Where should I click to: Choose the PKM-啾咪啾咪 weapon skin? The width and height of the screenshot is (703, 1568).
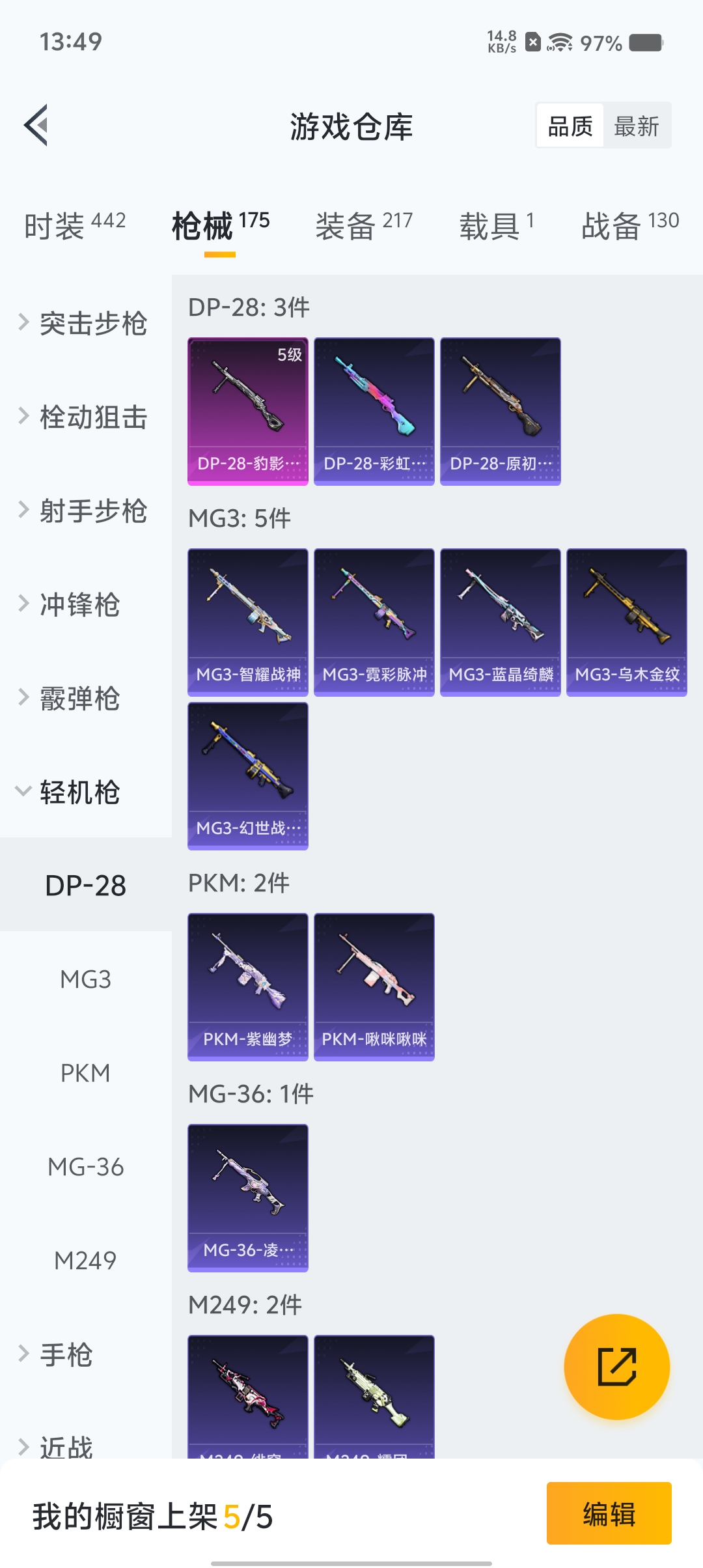[x=374, y=985]
